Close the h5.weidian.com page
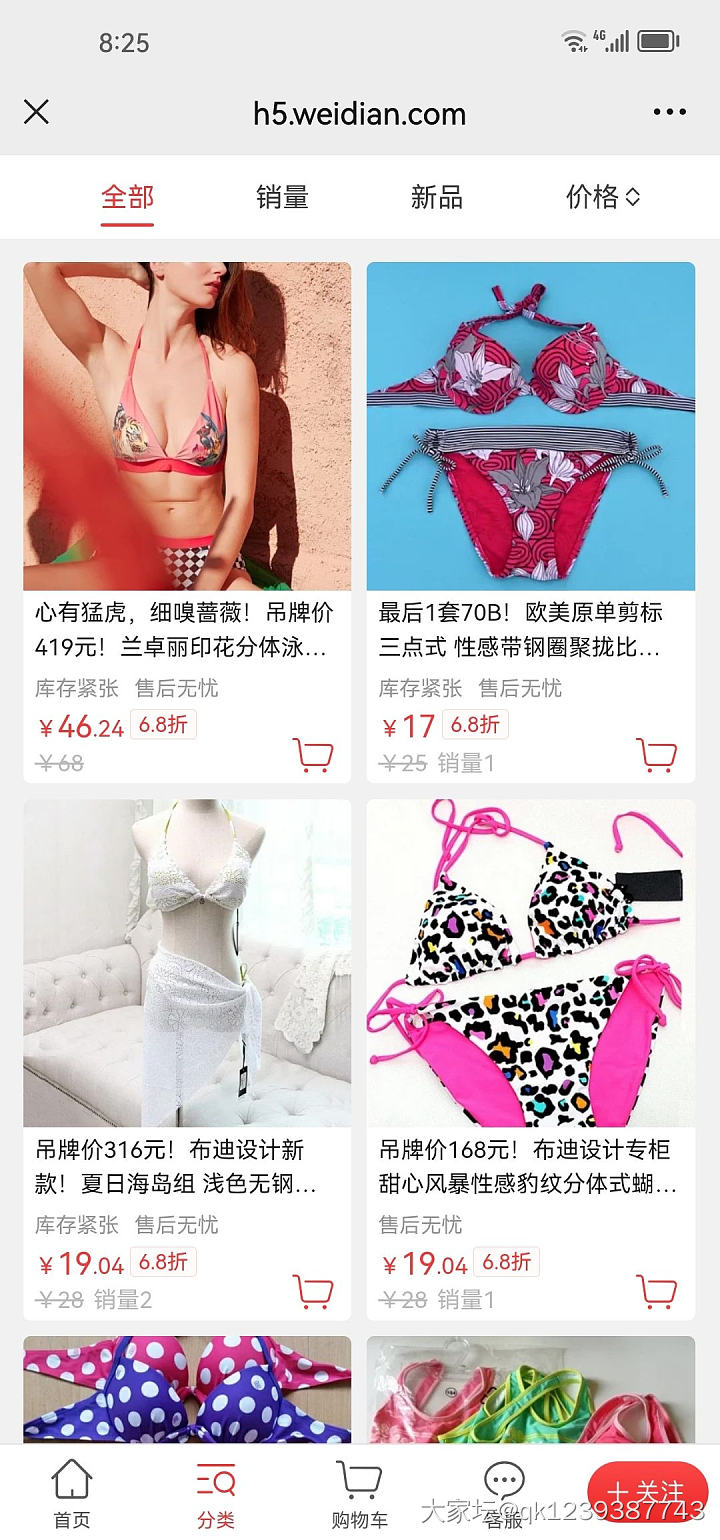The width and height of the screenshot is (720, 1540). 37,113
